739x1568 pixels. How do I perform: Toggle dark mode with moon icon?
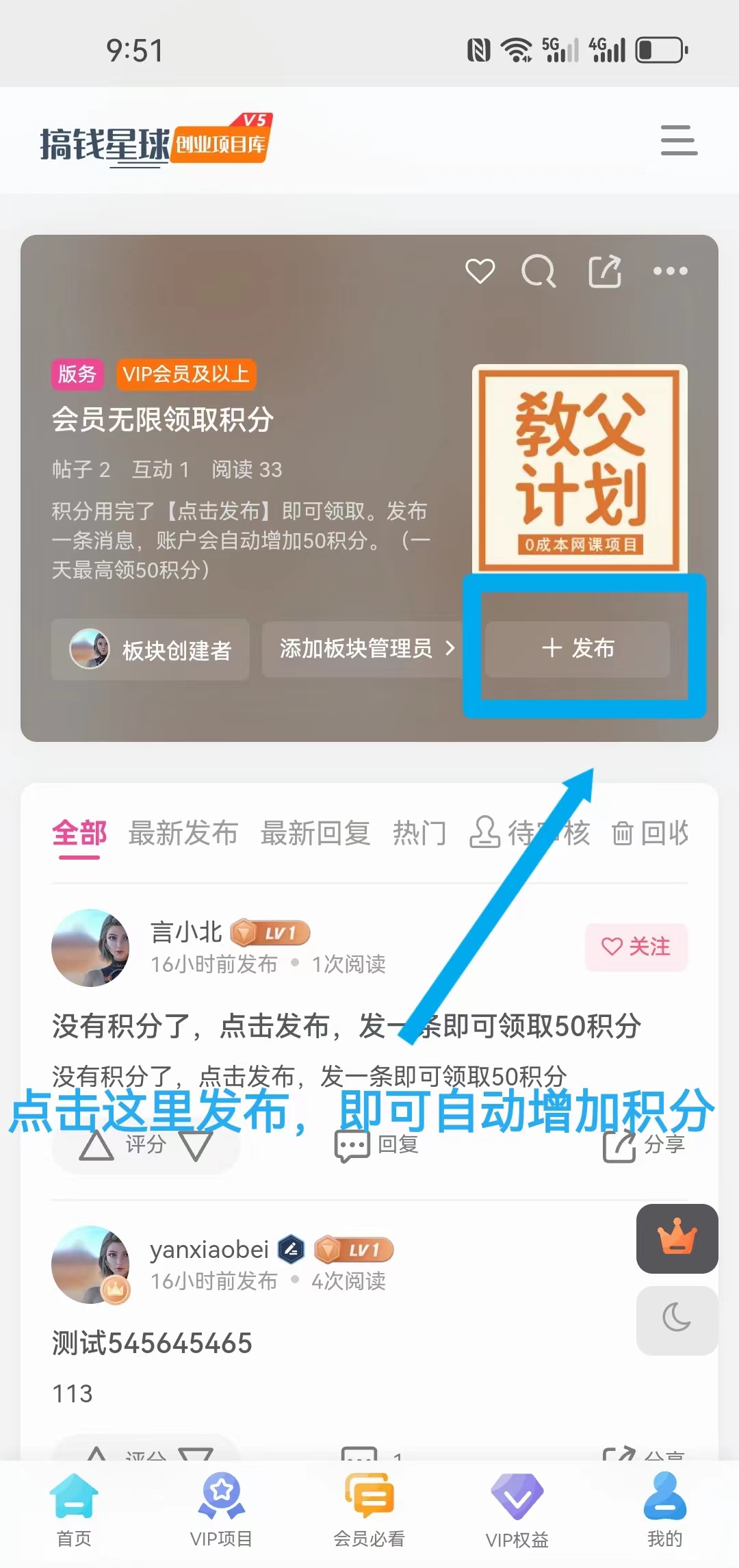tap(676, 1321)
